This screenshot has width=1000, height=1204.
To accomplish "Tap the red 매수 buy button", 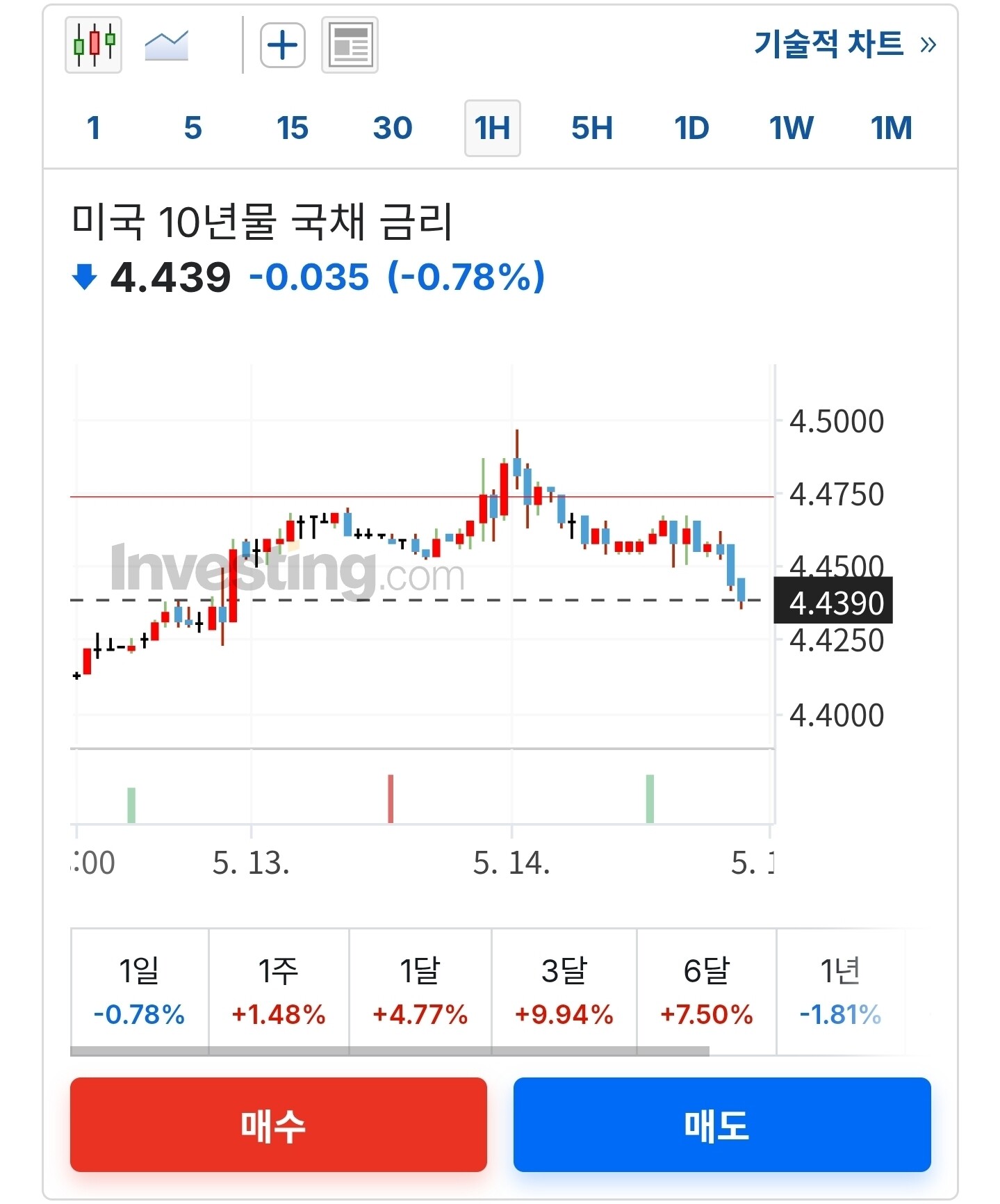I will 279,1125.
